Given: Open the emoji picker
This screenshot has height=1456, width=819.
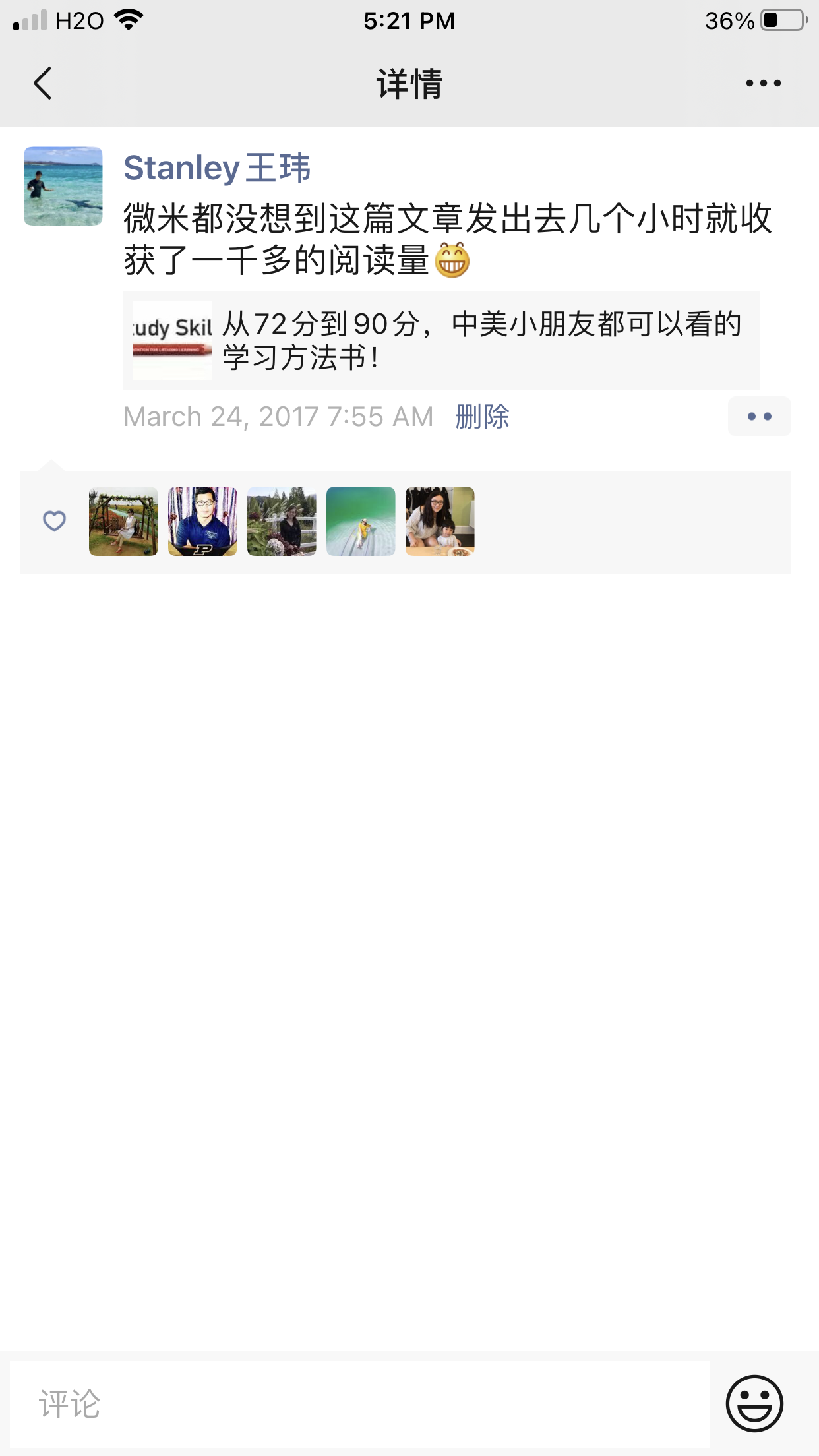Looking at the screenshot, I should click(x=754, y=1403).
